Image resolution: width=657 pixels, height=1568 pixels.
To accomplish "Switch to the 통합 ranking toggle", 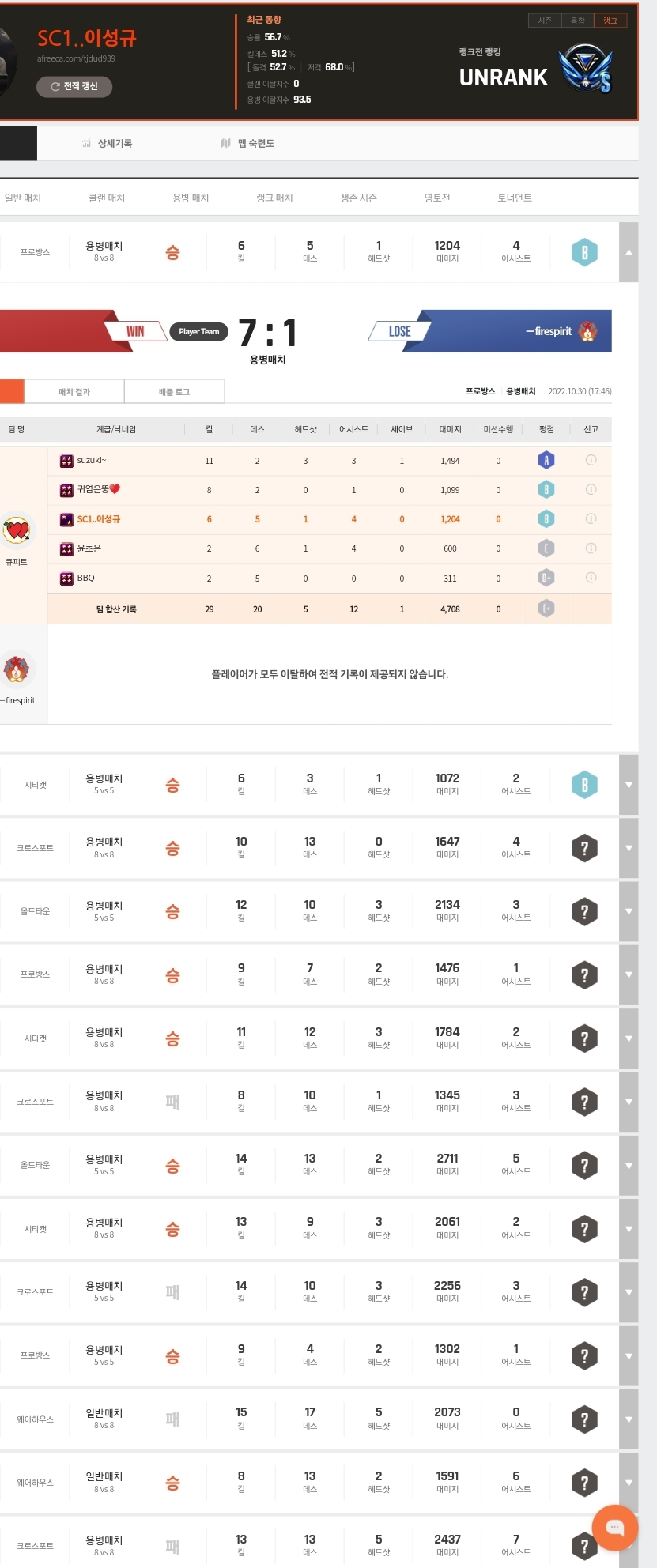I will pos(578,21).
